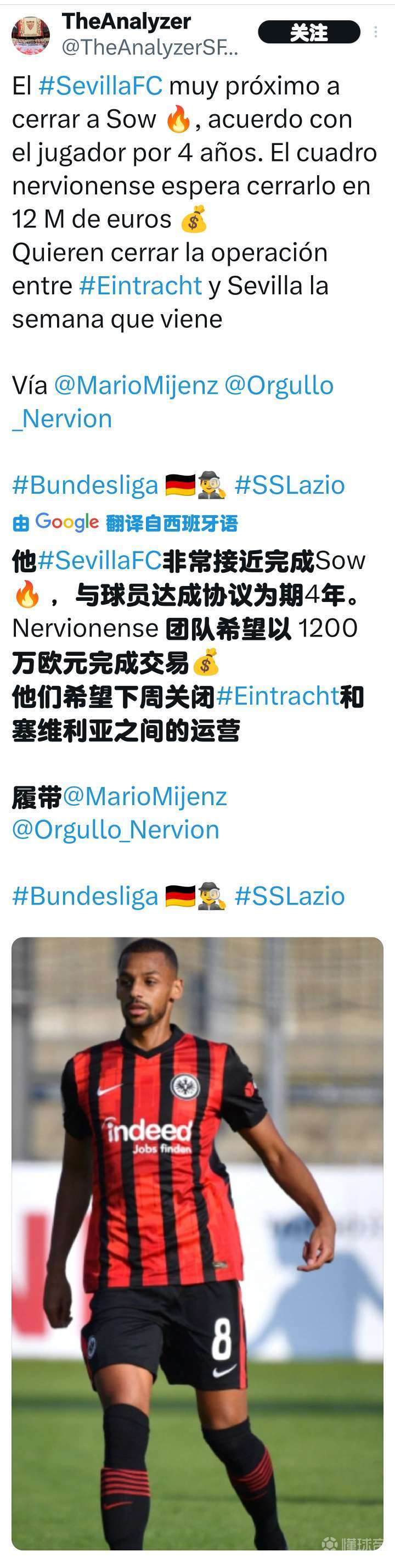Visit @MarioMijenz mention in the Spanish text
Image resolution: width=395 pixels, height=1568 pixels.
(136, 386)
